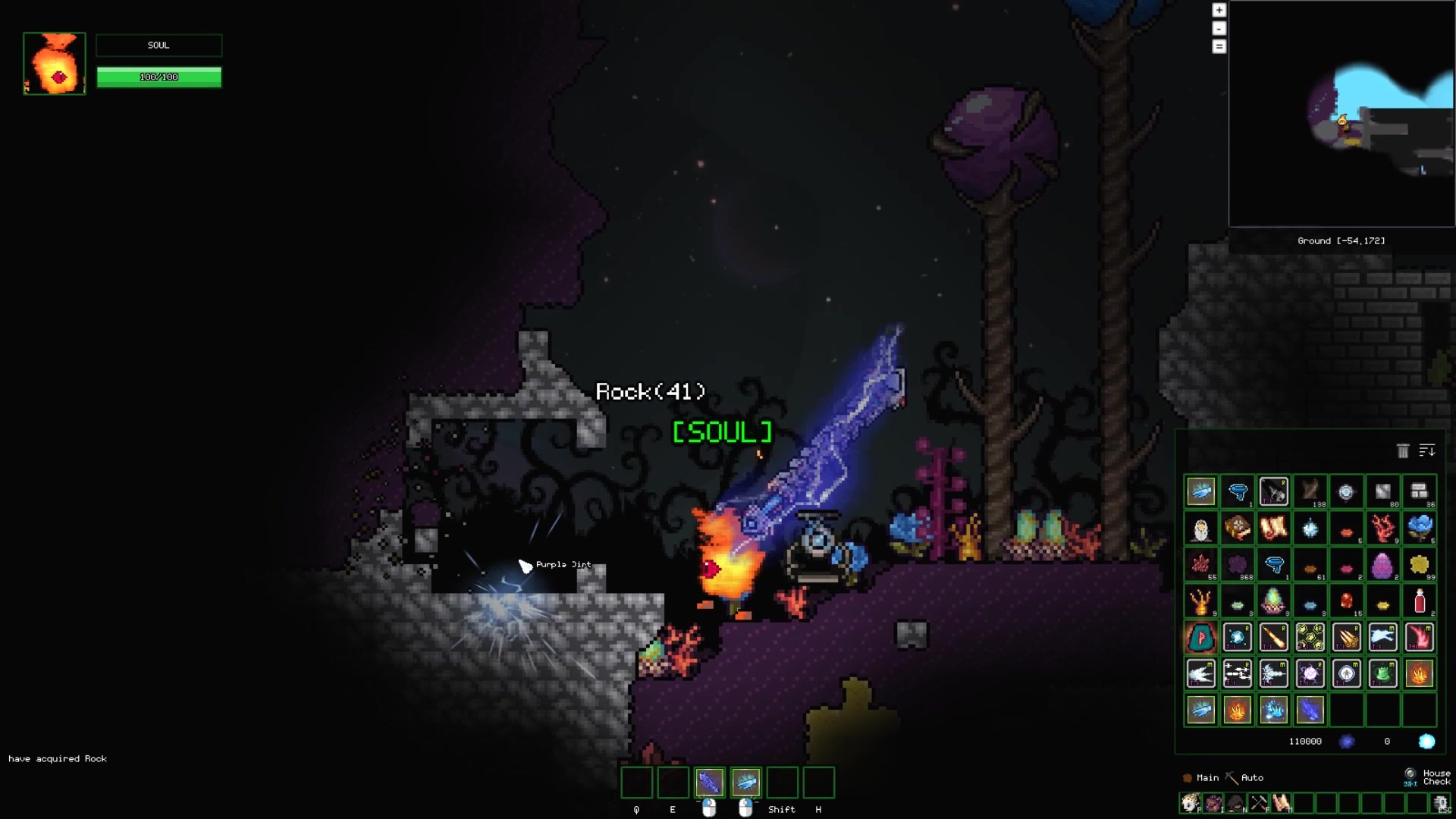Viewport: 1456px width, 819px height.
Task: Pick the purple spotted egg item
Action: (x=1382, y=565)
